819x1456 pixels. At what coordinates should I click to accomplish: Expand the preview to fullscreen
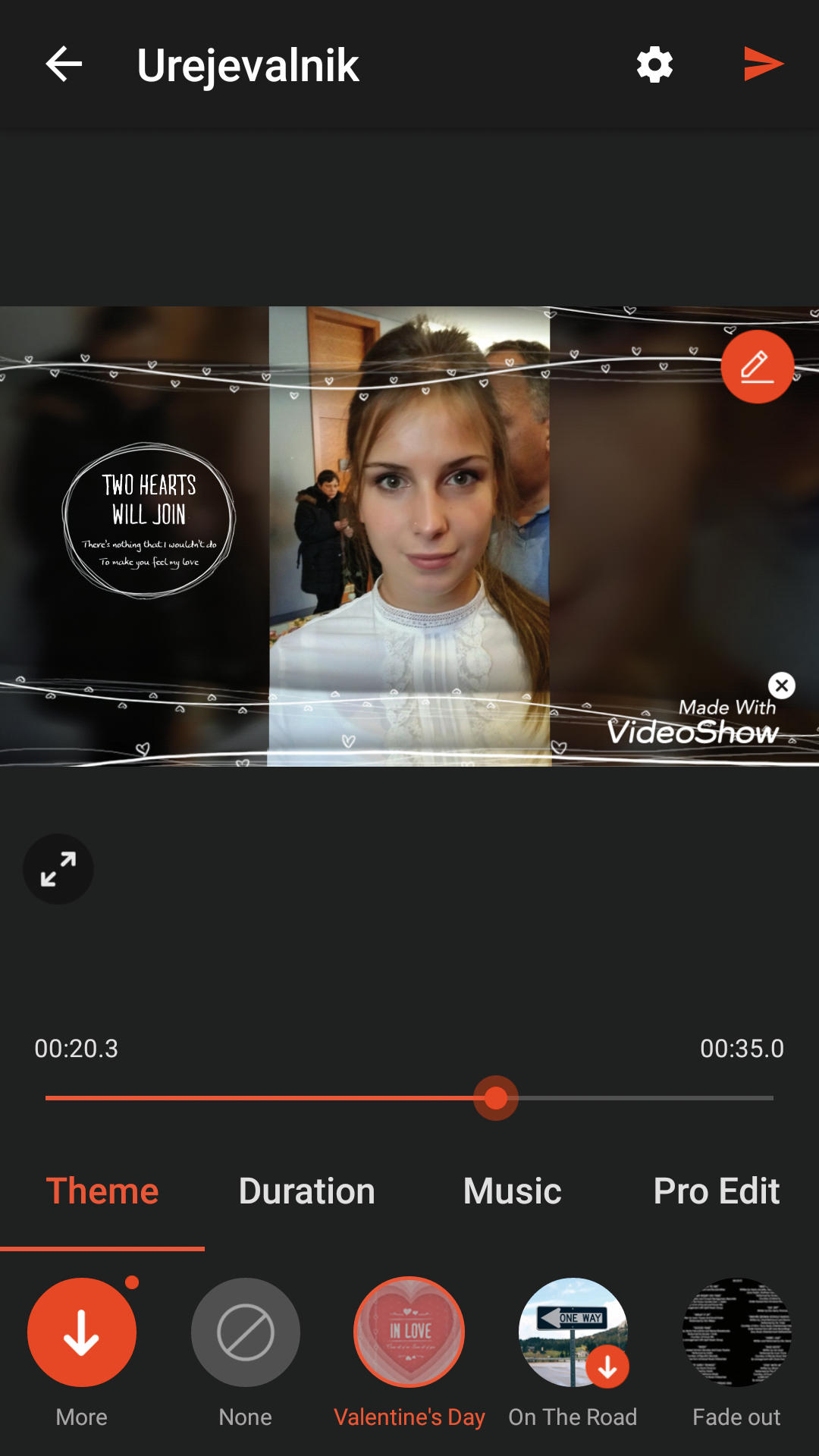coord(58,869)
